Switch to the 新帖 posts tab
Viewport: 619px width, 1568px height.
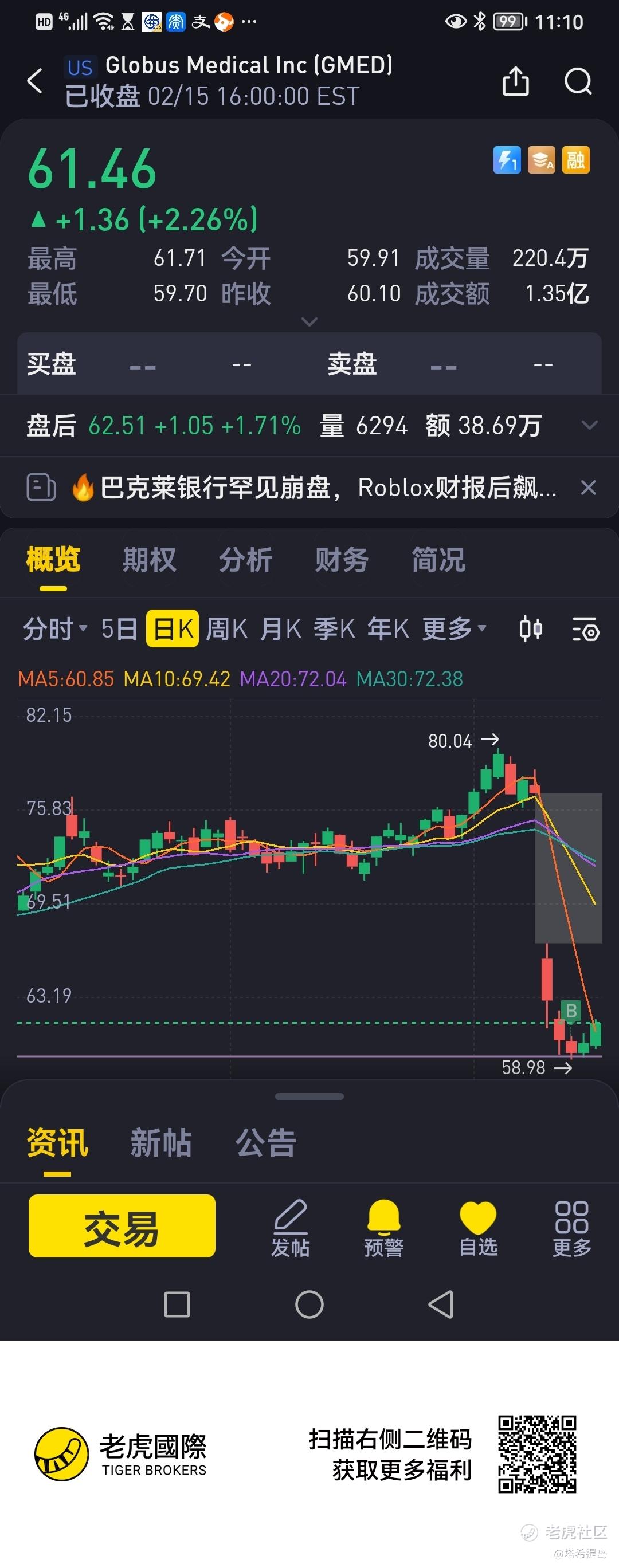[161, 1142]
